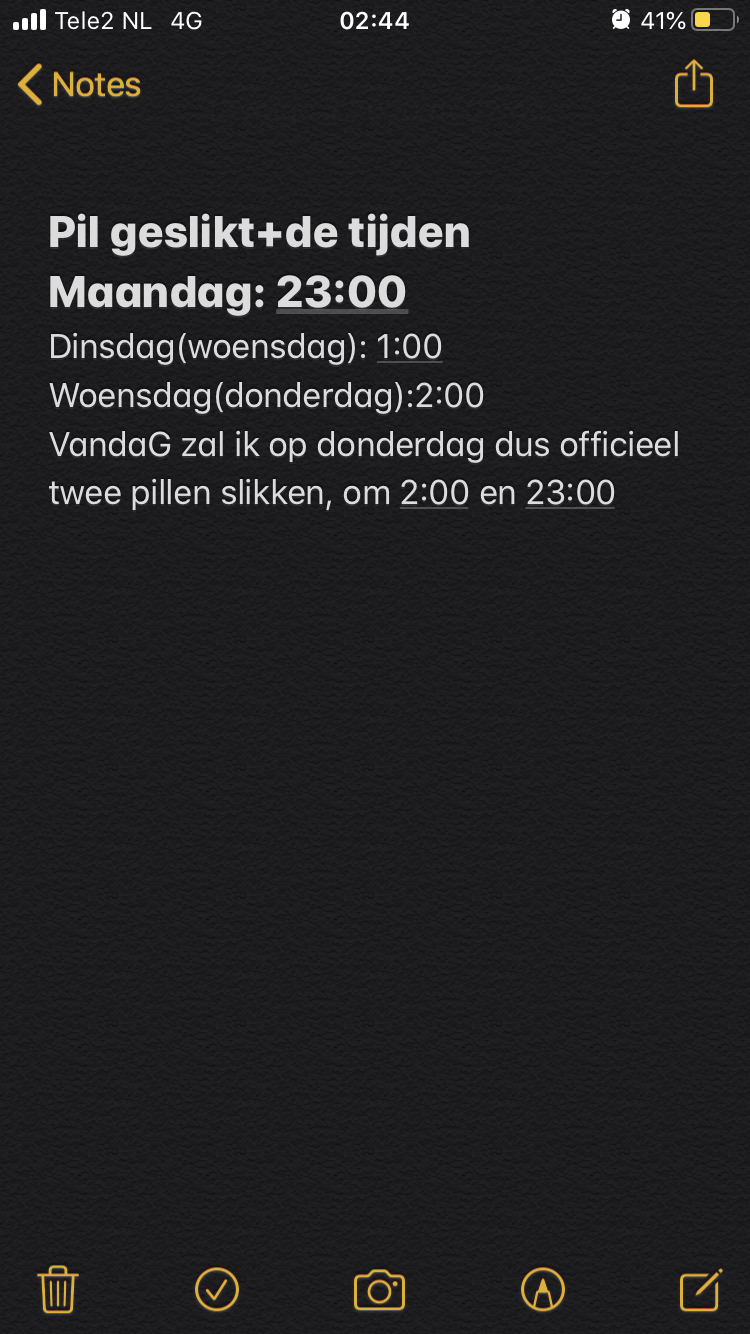Screen dimensions: 750x1334
Task: Open the underlined 2:00 time in the last line
Action: point(434,493)
